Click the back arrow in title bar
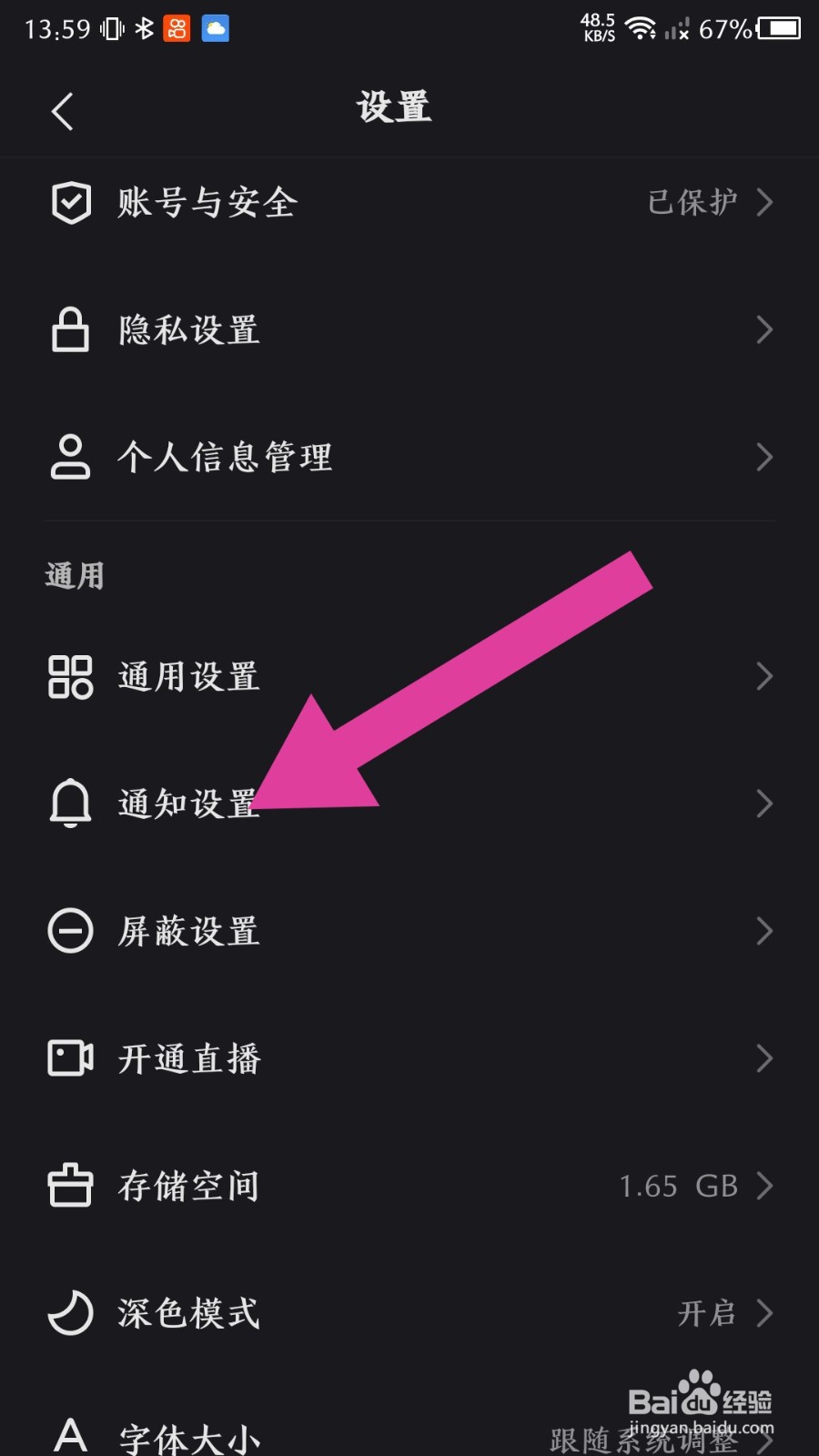Image resolution: width=819 pixels, height=1456 pixels. point(62,109)
